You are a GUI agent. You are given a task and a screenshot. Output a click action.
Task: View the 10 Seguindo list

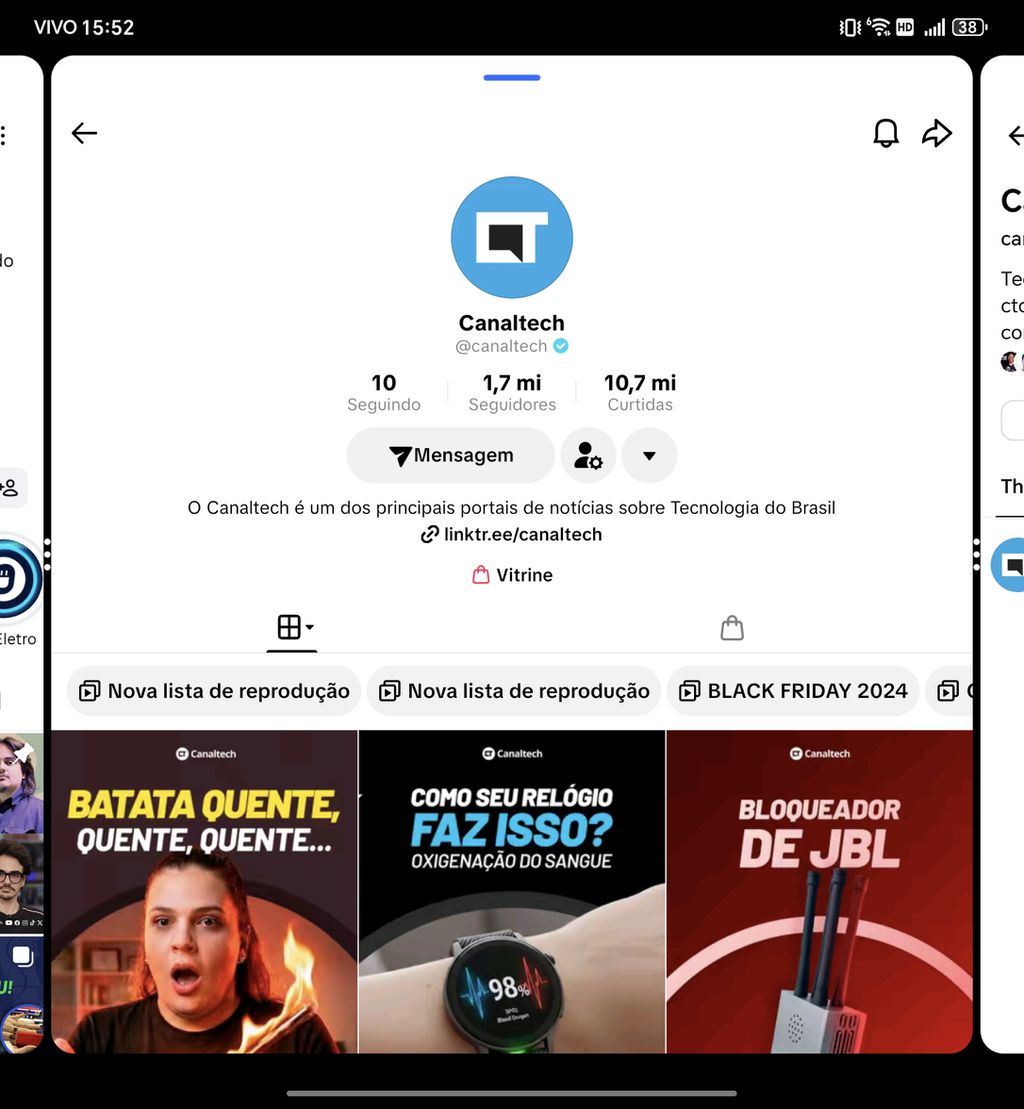coord(384,392)
